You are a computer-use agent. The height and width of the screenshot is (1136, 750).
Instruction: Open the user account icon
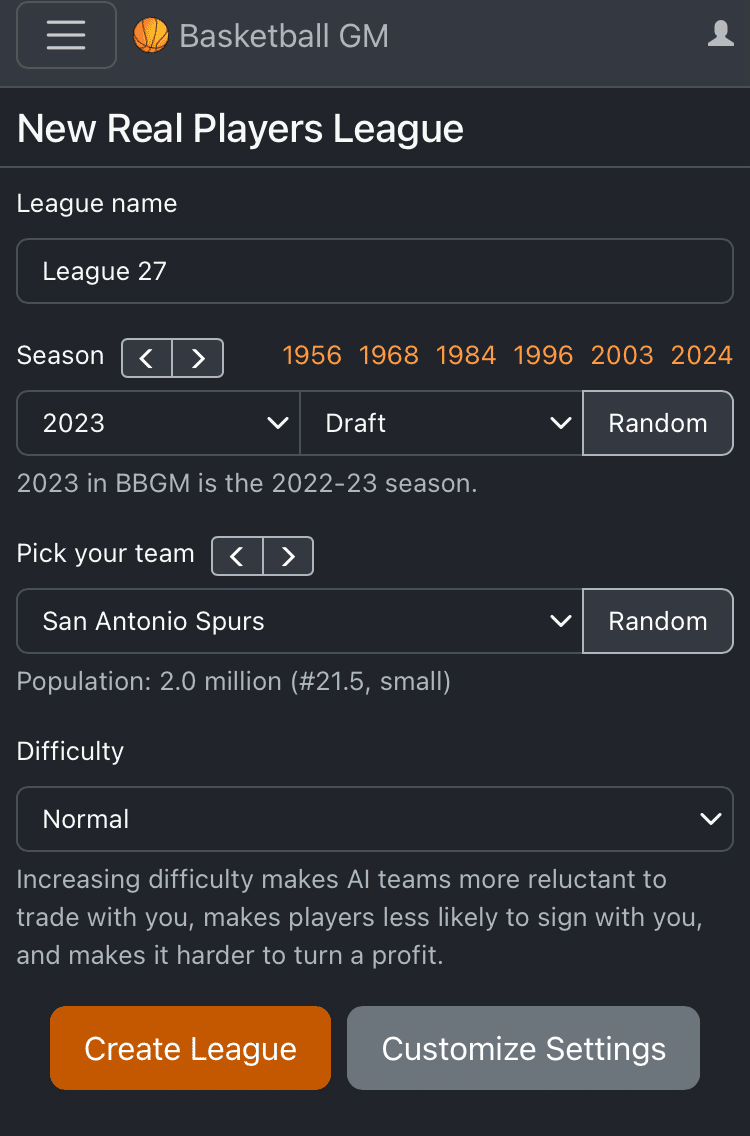[719, 35]
